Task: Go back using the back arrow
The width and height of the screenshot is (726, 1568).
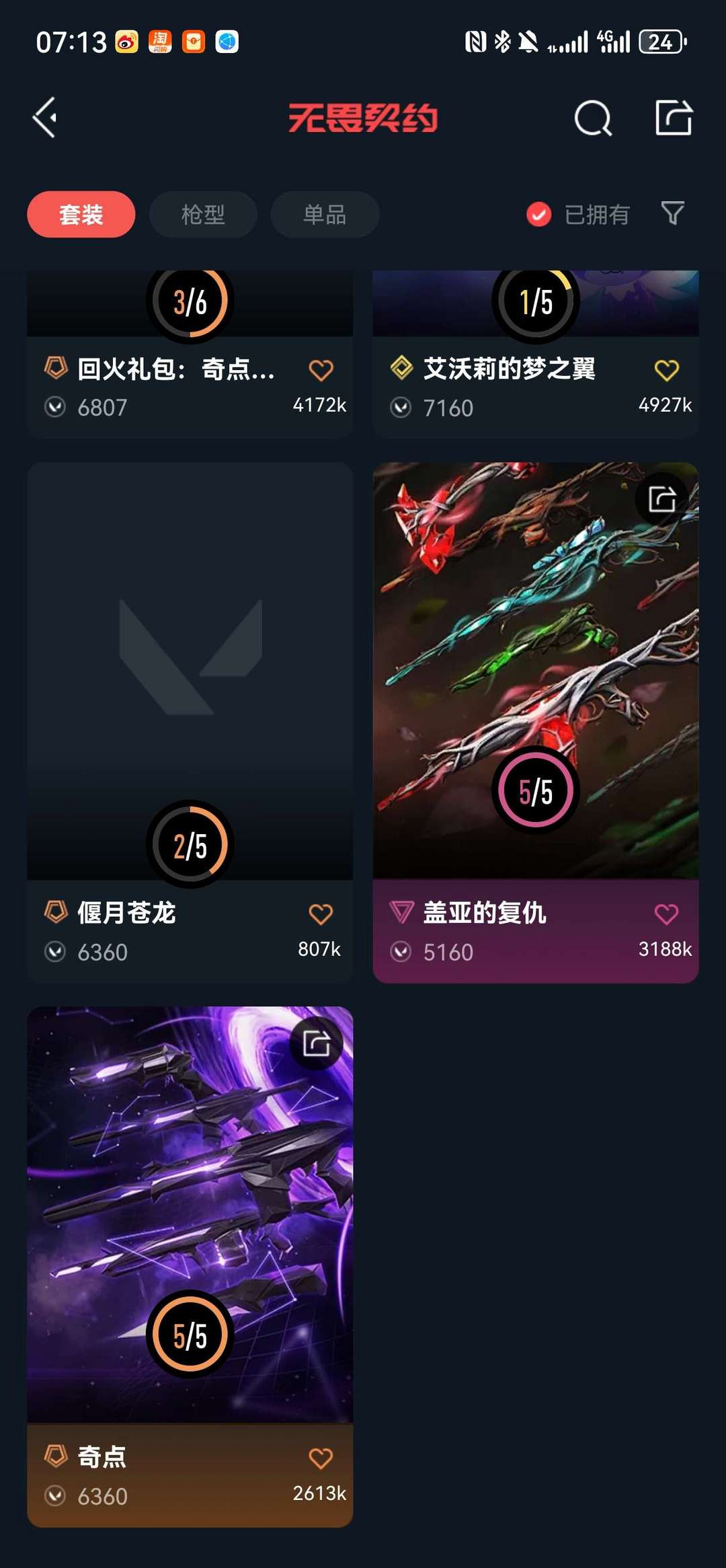Action: coord(44,118)
